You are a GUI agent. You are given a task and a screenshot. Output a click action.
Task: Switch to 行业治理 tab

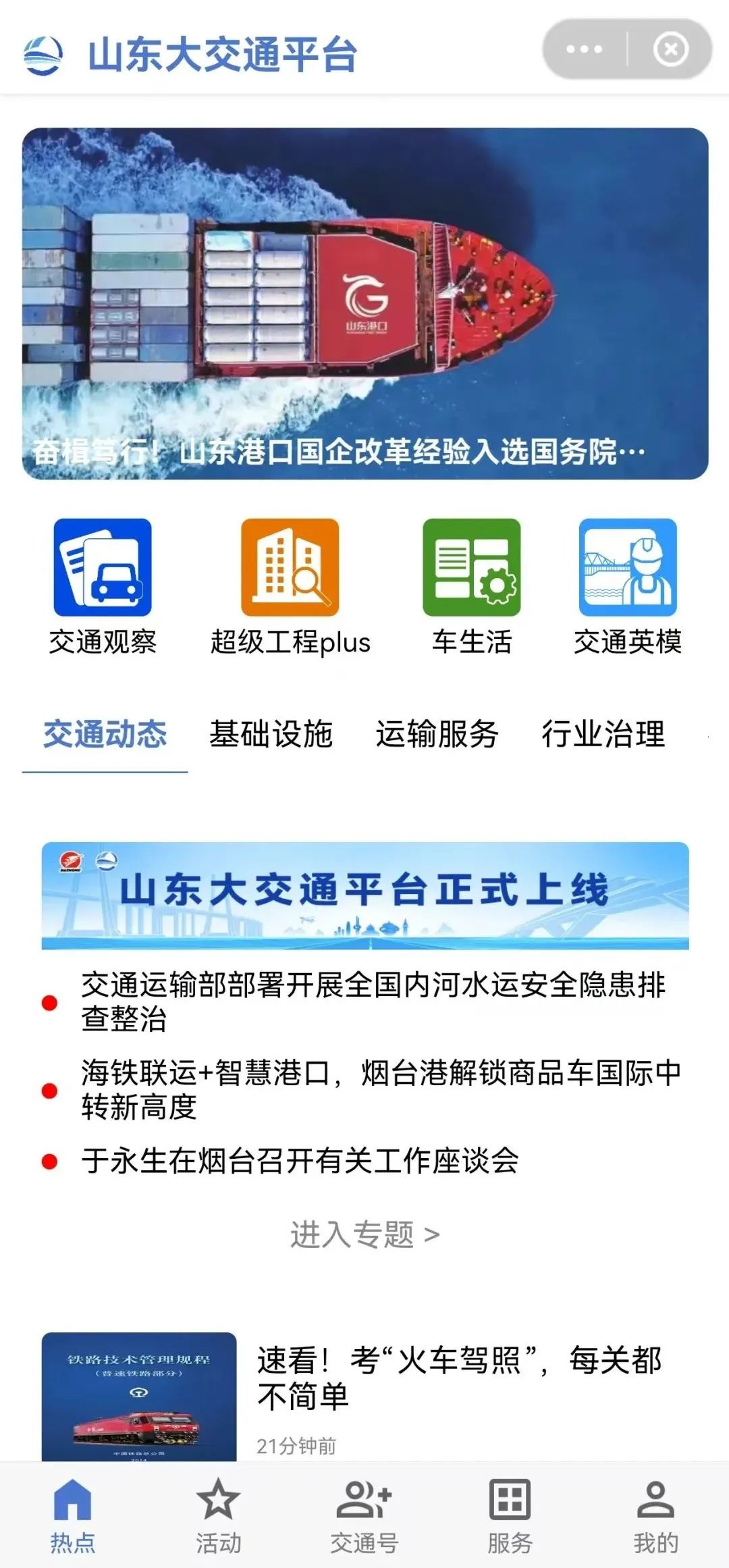pos(603,734)
